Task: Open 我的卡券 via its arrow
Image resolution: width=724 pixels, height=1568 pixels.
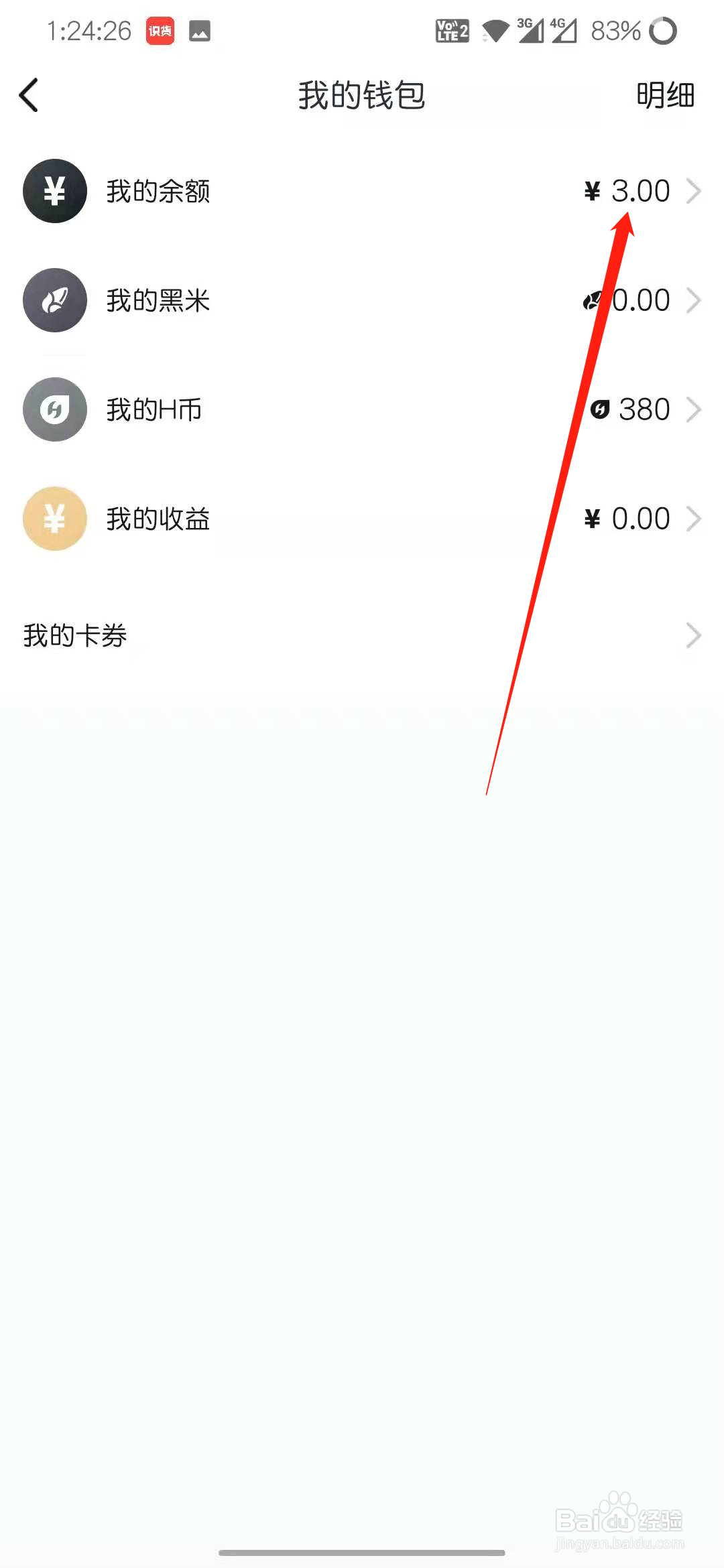Action: coord(695,635)
